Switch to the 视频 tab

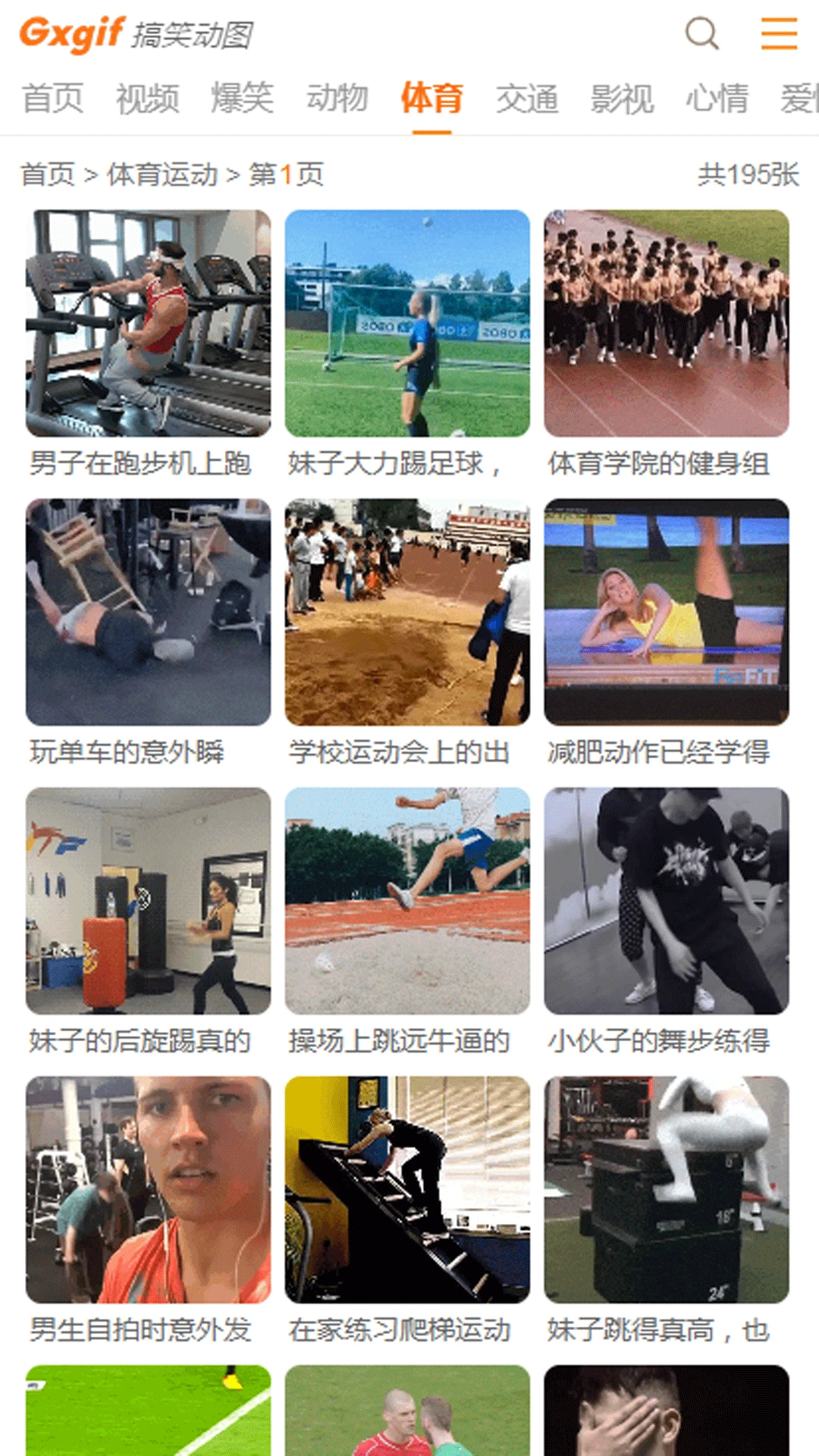click(x=147, y=99)
